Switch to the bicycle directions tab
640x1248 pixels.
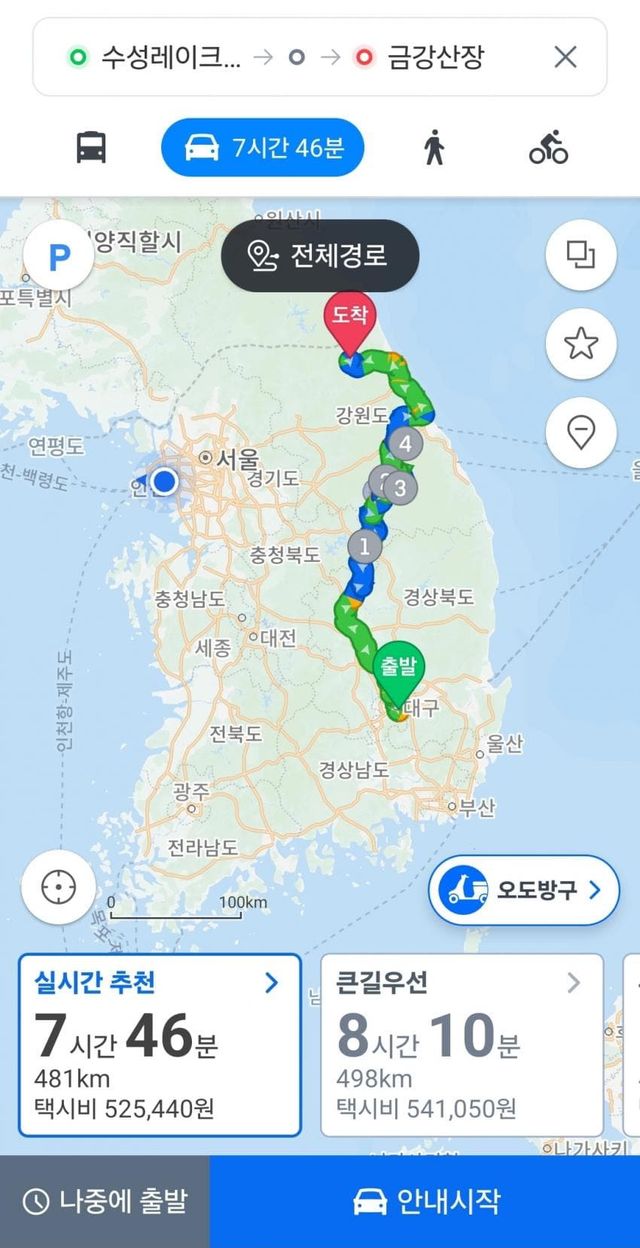point(548,148)
